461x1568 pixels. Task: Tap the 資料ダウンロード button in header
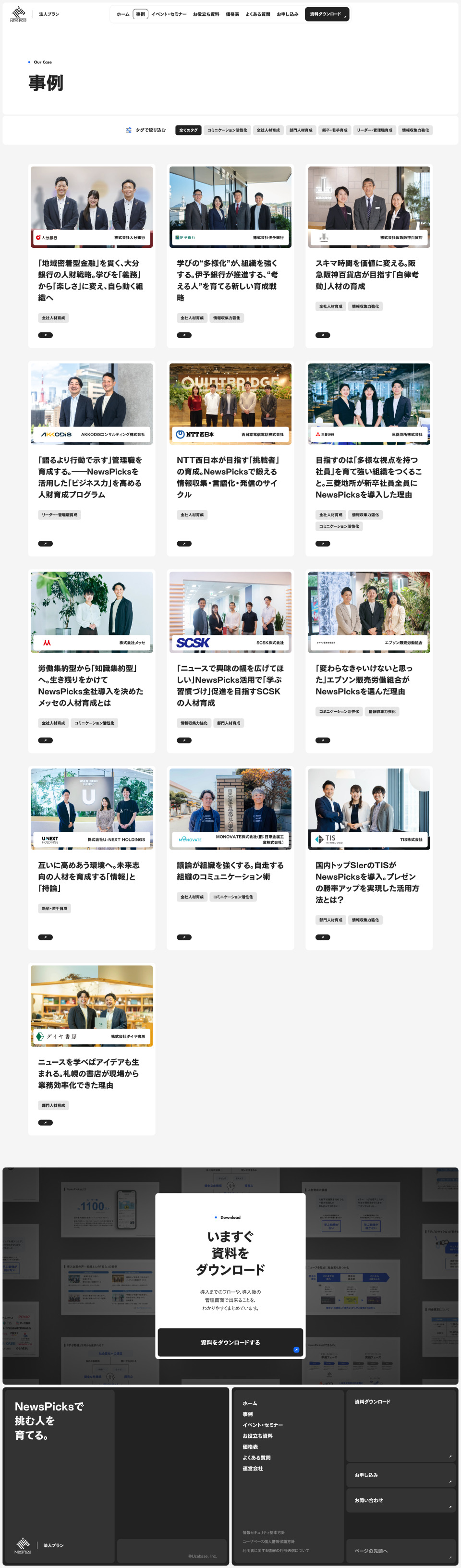pyautogui.click(x=327, y=14)
